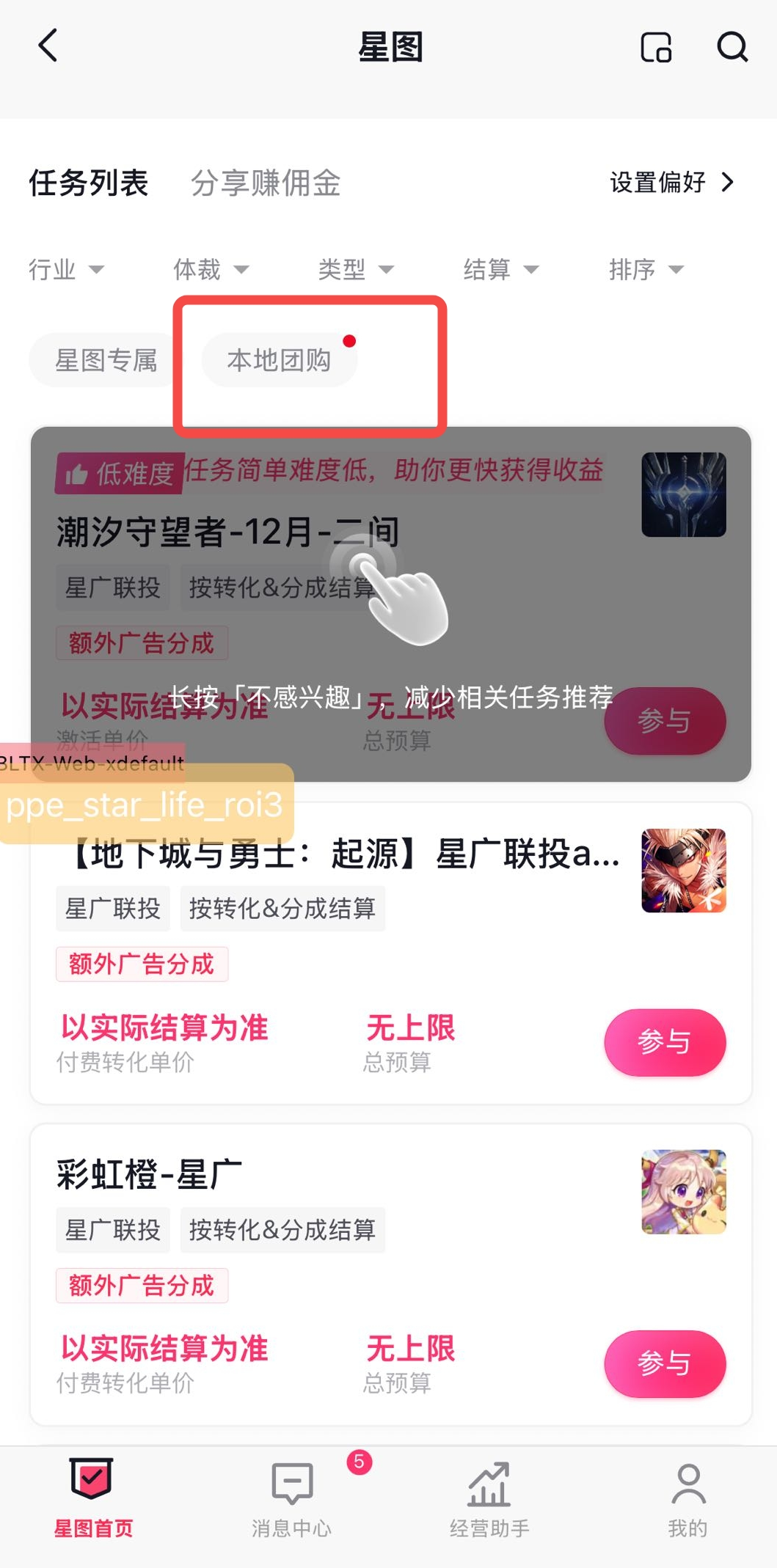Select the 星图专属 chip

[x=106, y=360]
